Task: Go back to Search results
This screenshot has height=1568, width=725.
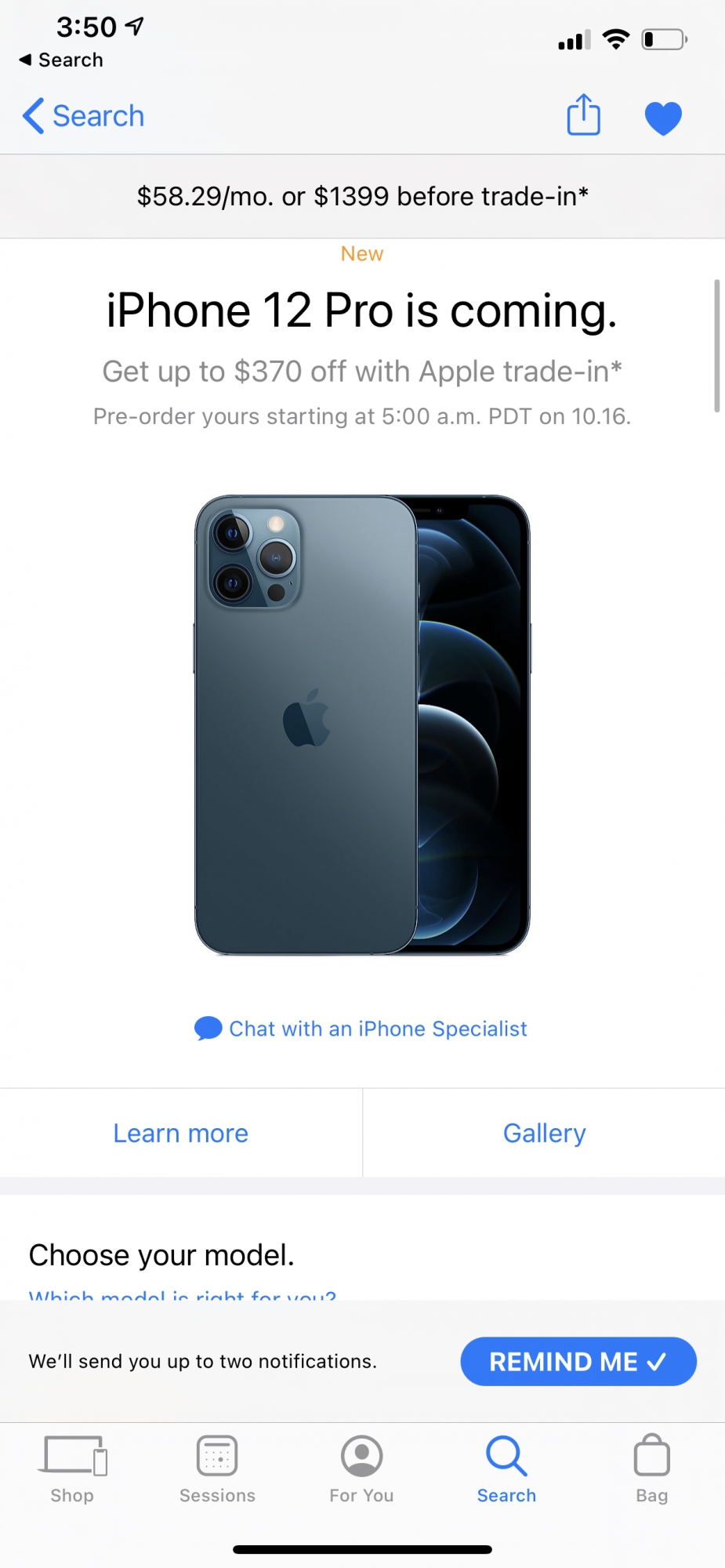Action: click(83, 116)
